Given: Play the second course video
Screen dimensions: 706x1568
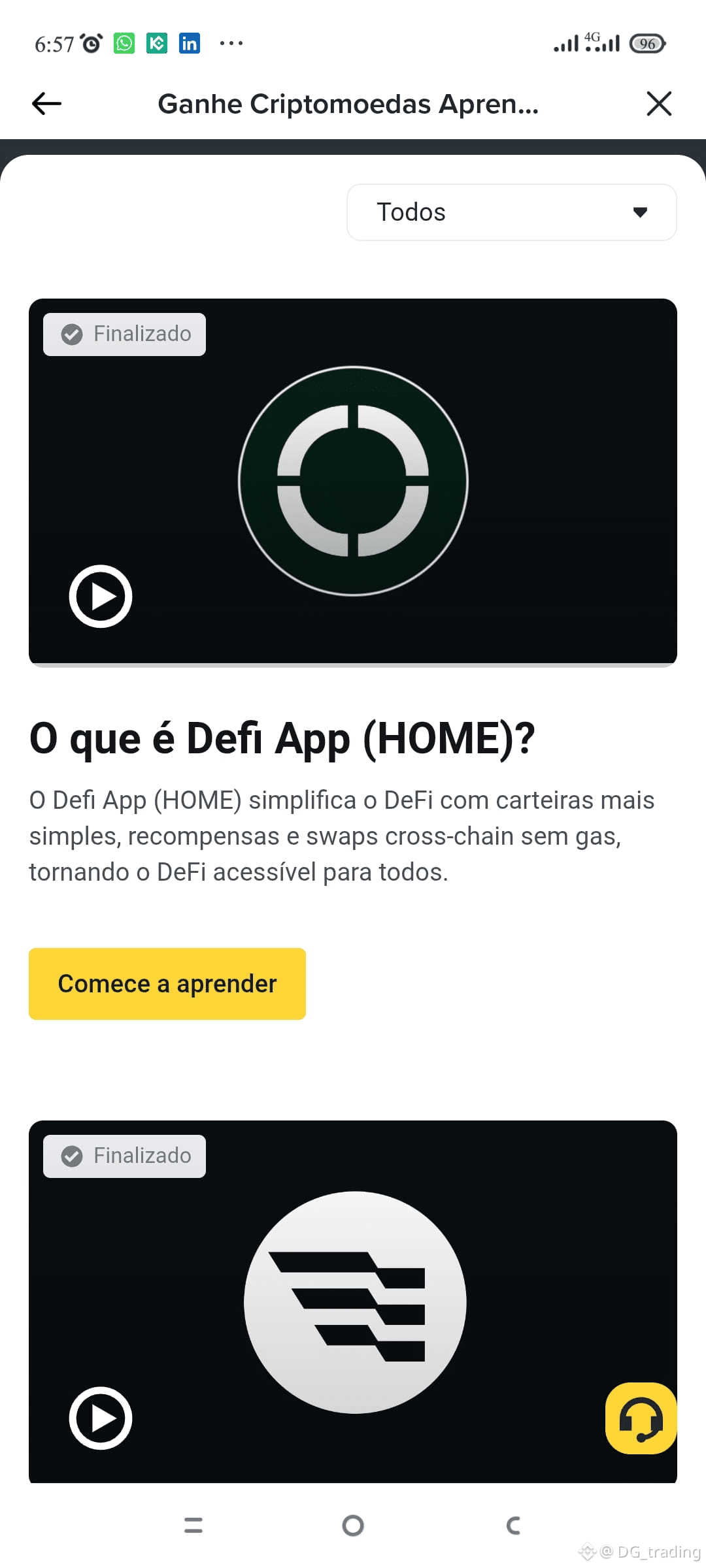Looking at the screenshot, I should 101,1418.
